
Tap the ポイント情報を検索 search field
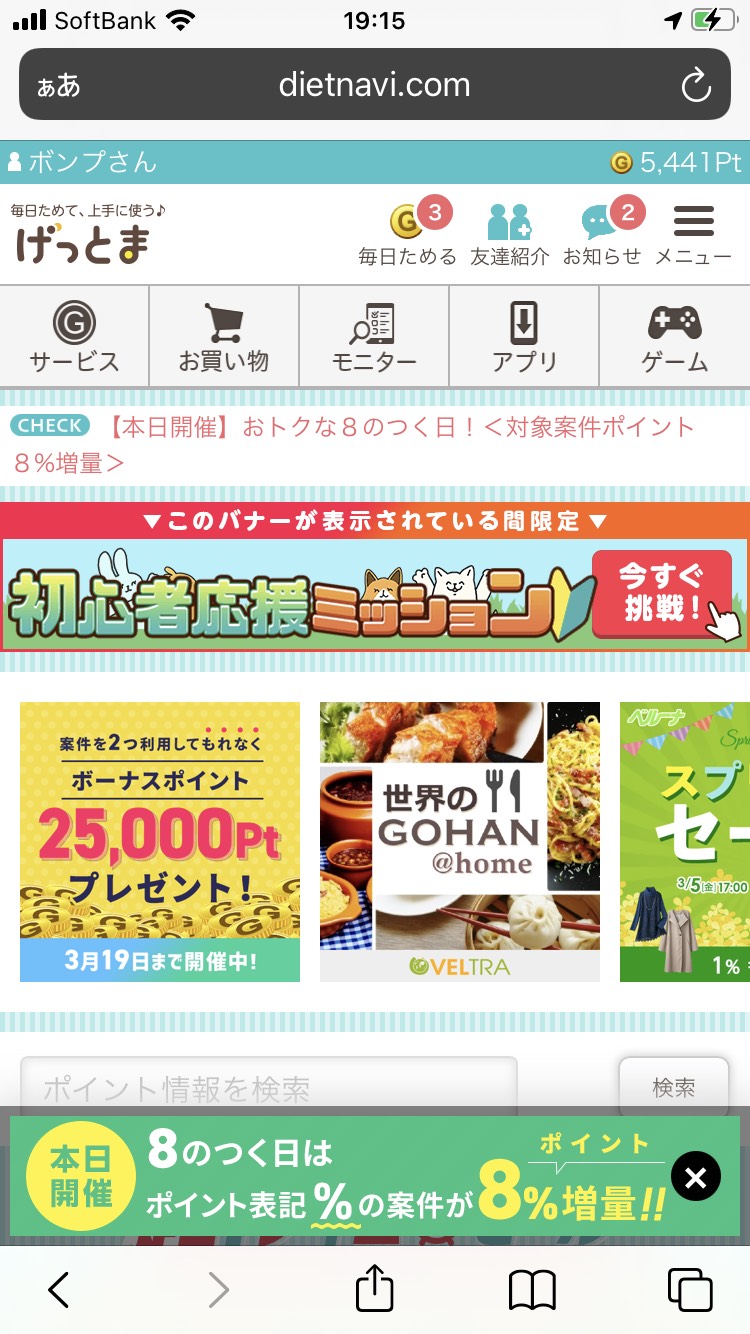(x=268, y=1086)
